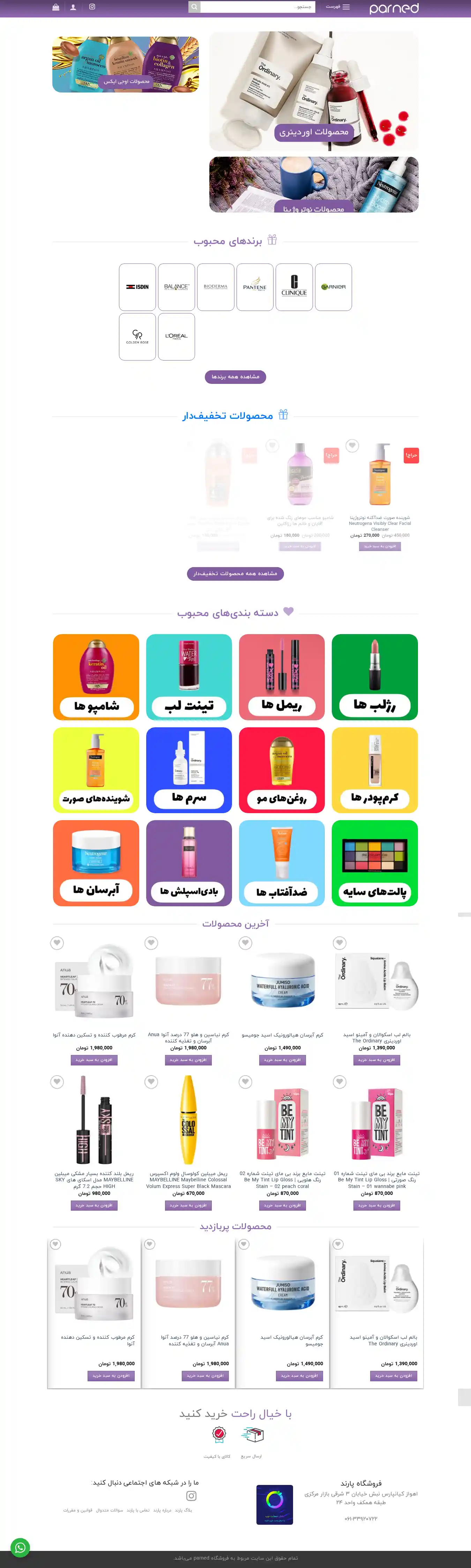Open the فهرست menu
This screenshot has height=1568, width=471.
[338, 7]
